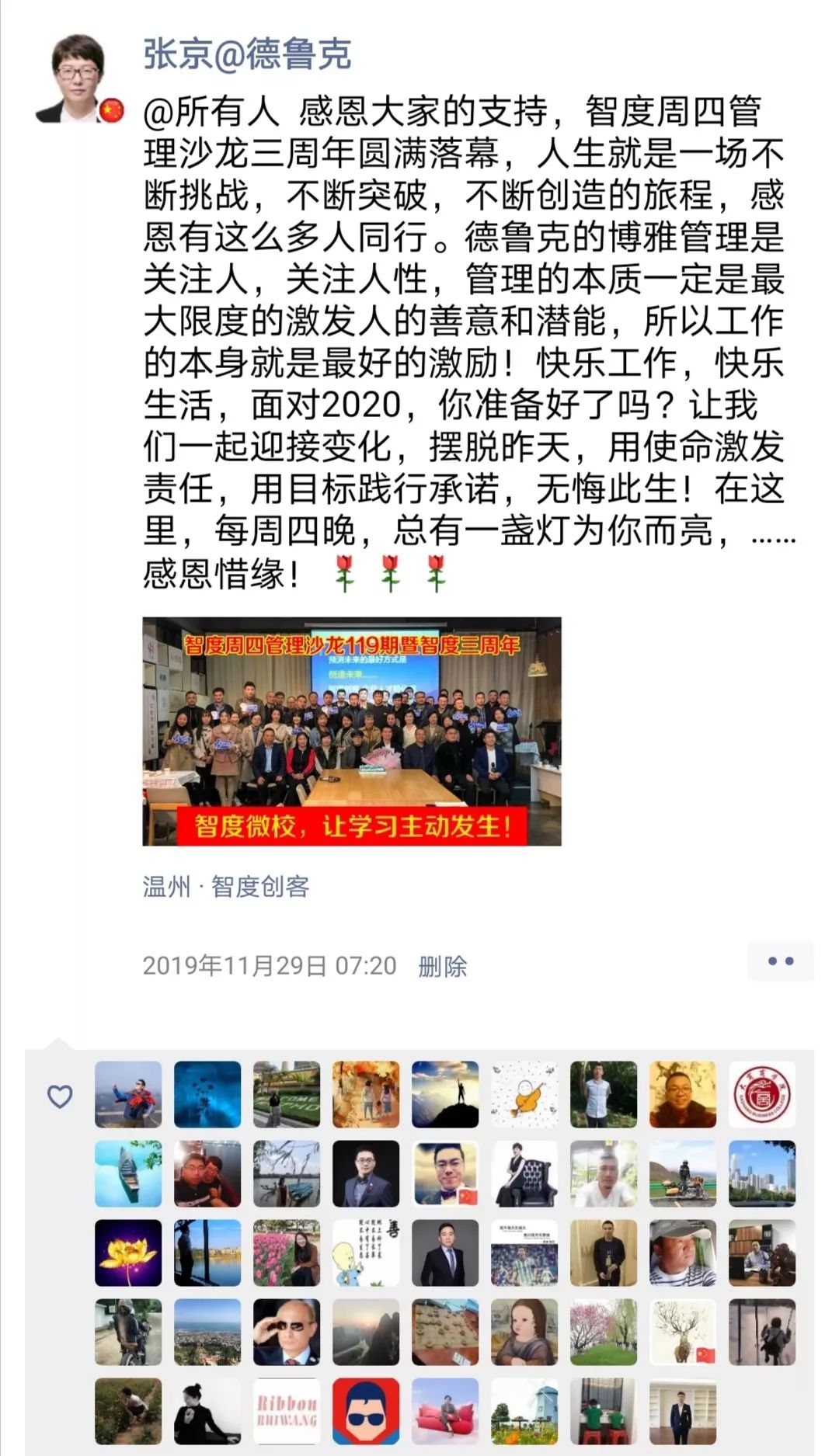
Task: Open the salon group photo
Action: tap(351, 731)
